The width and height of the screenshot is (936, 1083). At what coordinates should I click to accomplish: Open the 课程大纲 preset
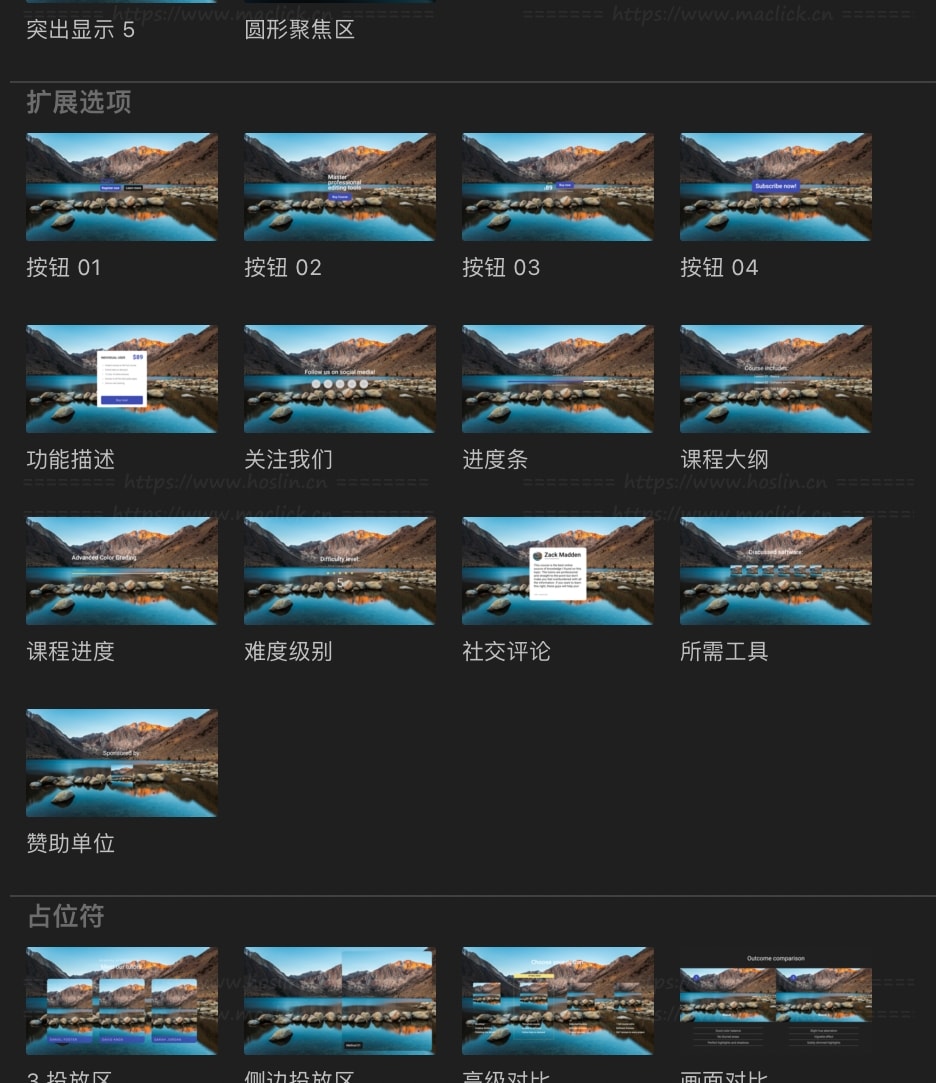coord(776,379)
